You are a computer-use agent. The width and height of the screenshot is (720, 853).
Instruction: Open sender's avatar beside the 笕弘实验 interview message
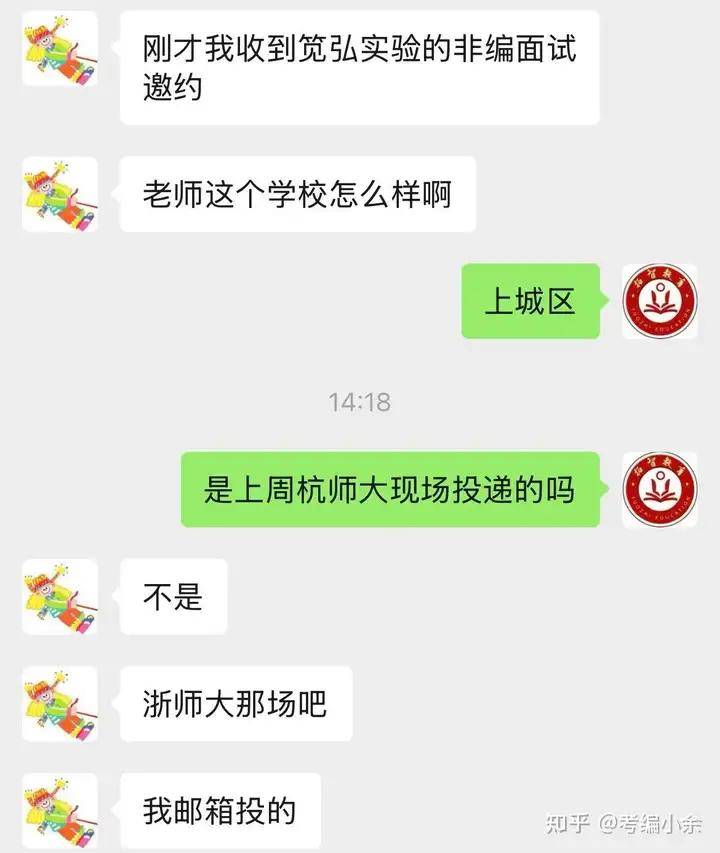(60, 49)
